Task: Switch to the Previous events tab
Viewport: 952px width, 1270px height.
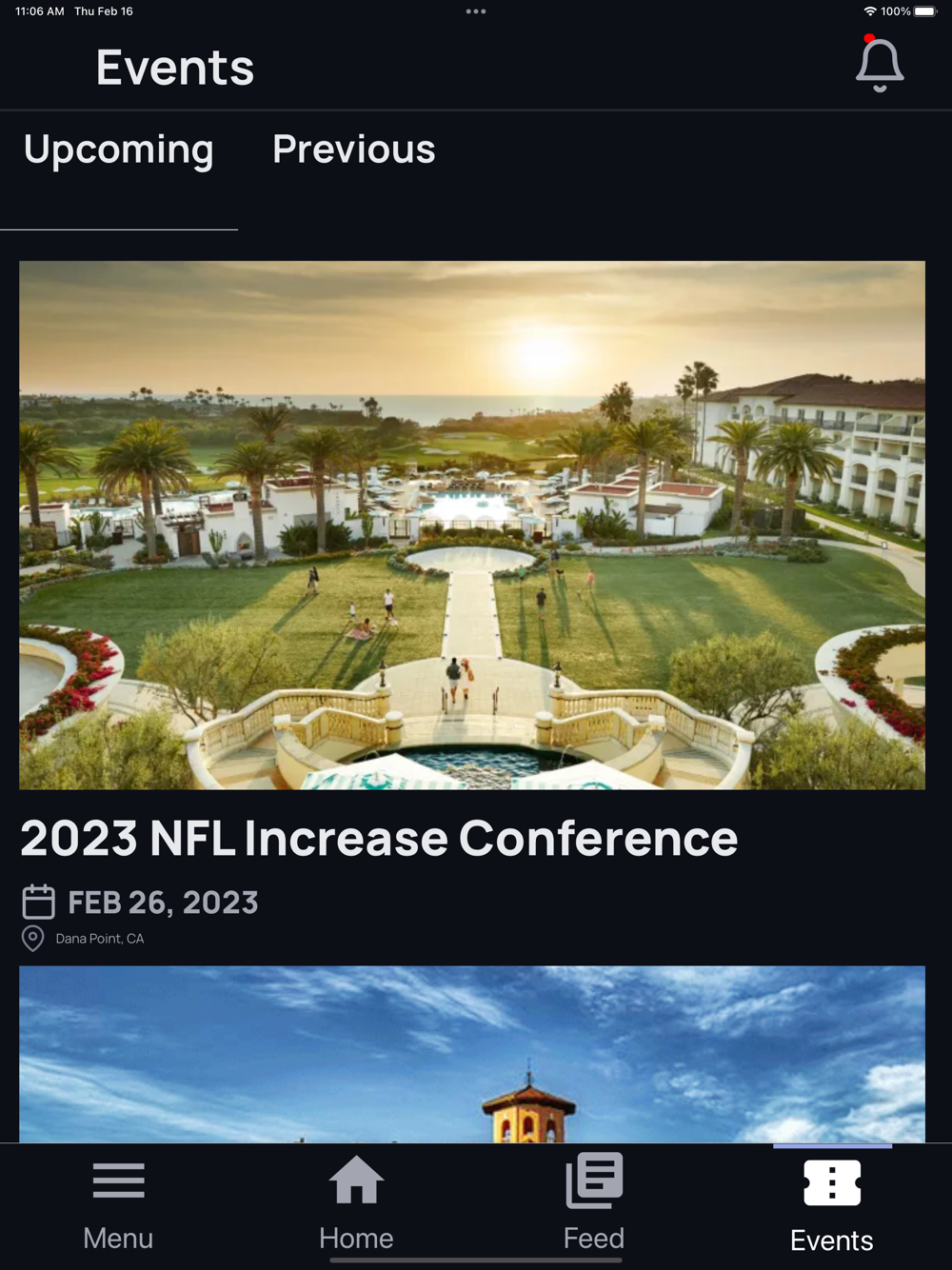Action: [x=354, y=150]
